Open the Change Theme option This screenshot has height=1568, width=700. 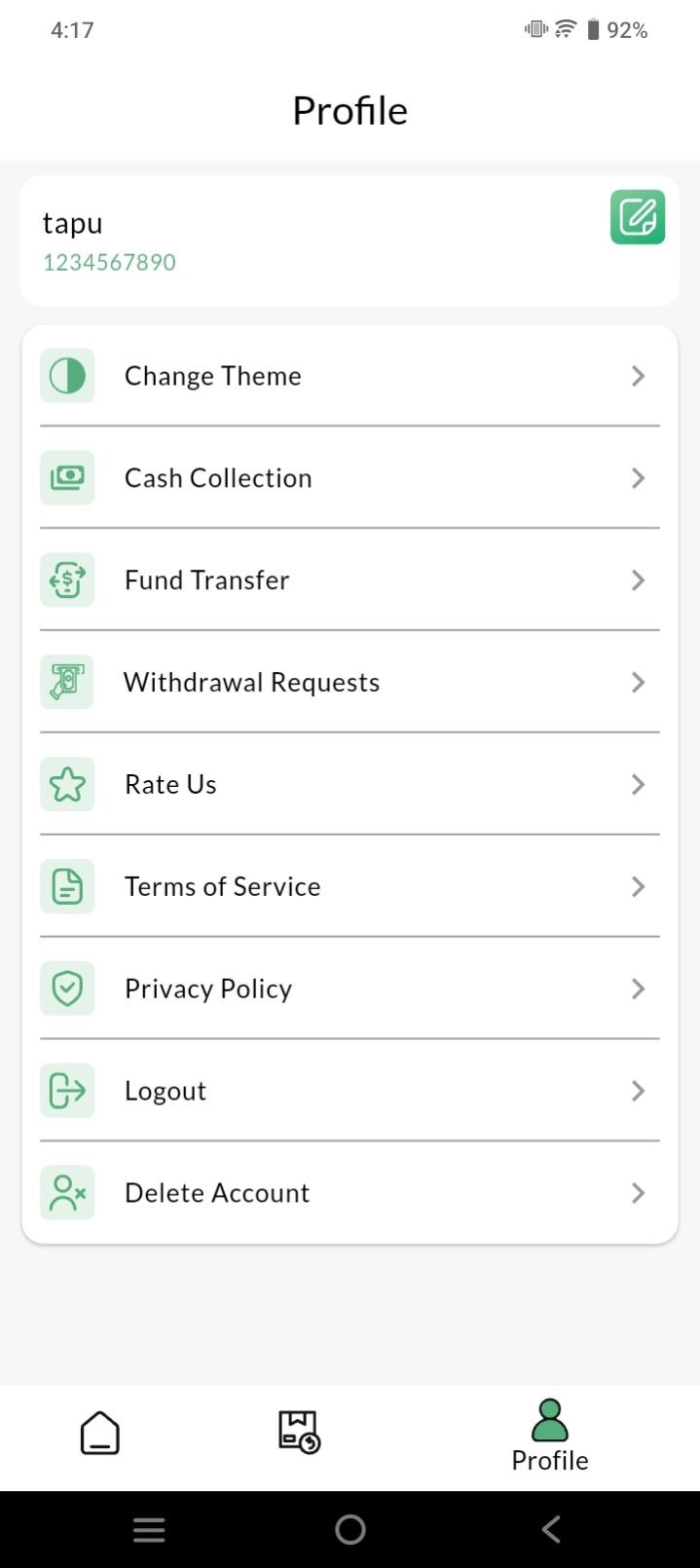(349, 376)
